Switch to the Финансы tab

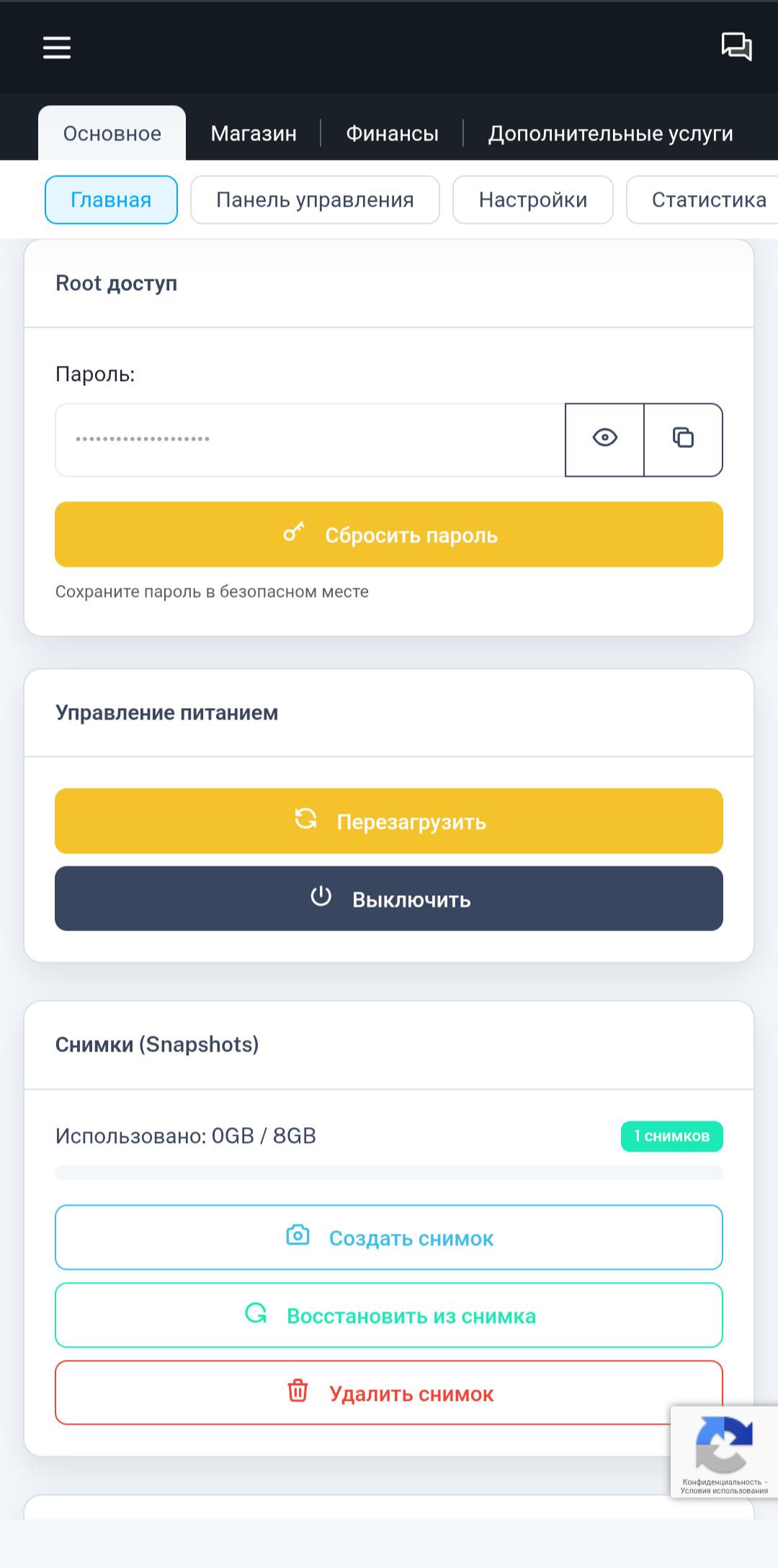click(392, 134)
